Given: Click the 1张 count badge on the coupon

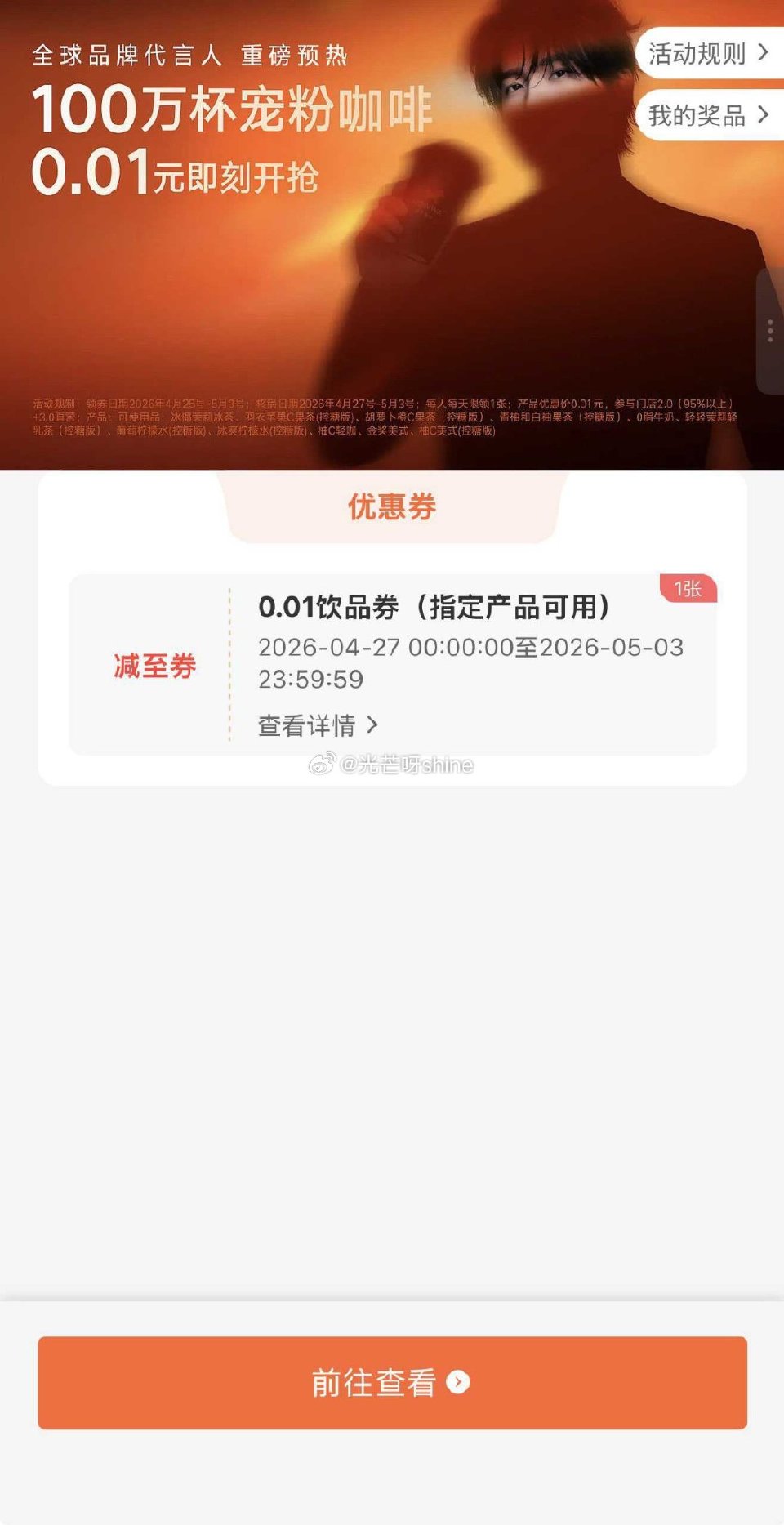Looking at the screenshot, I should [688, 586].
